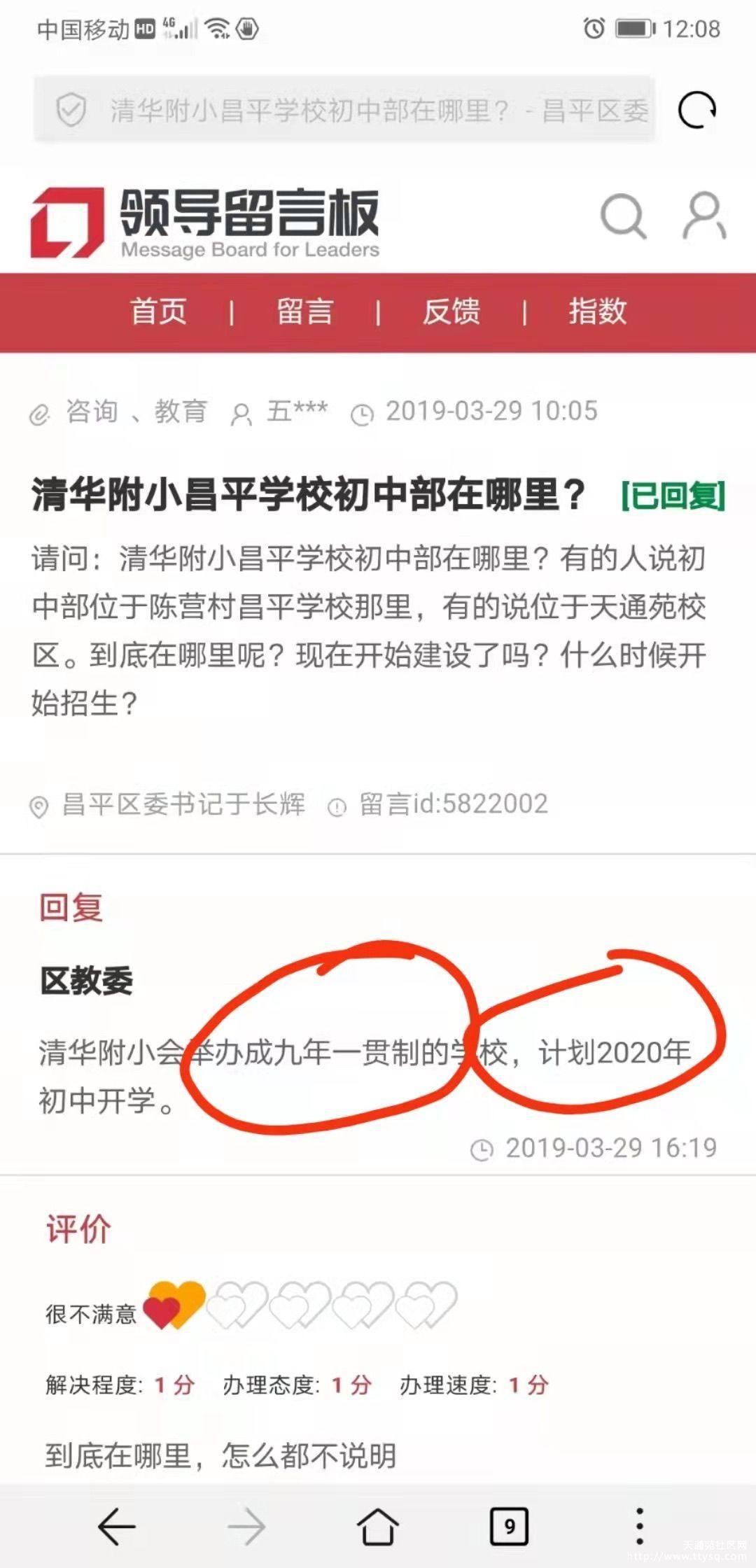Open the user account icon

pos(704,215)
